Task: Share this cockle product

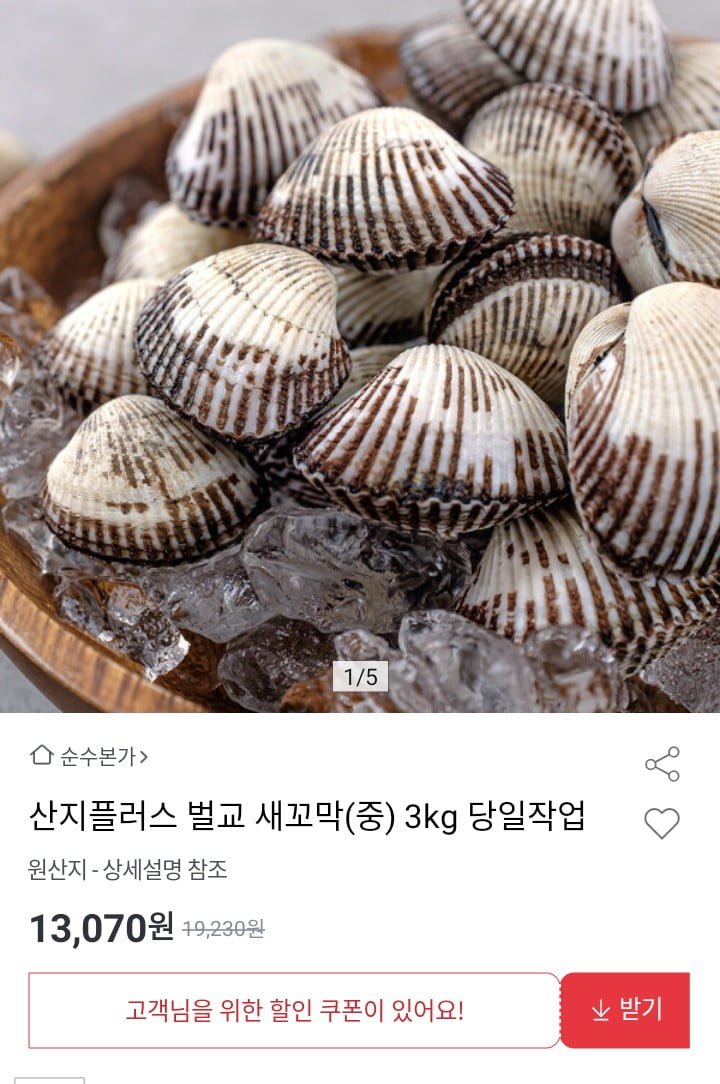Action: tap(662, 764)
